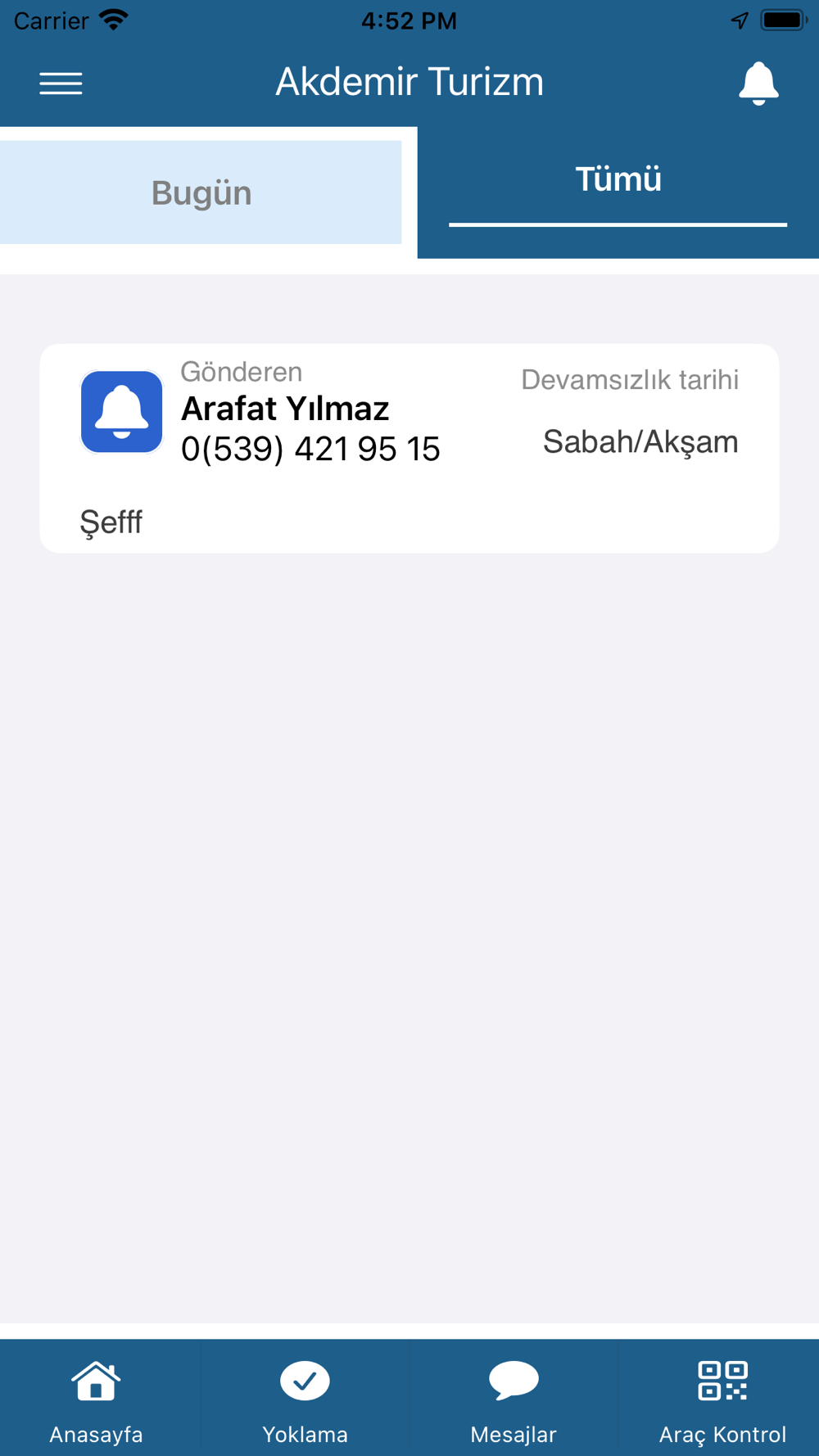Open the hamburger drawer menu
The image size is (819, 1456).
[x=61, y=83]
